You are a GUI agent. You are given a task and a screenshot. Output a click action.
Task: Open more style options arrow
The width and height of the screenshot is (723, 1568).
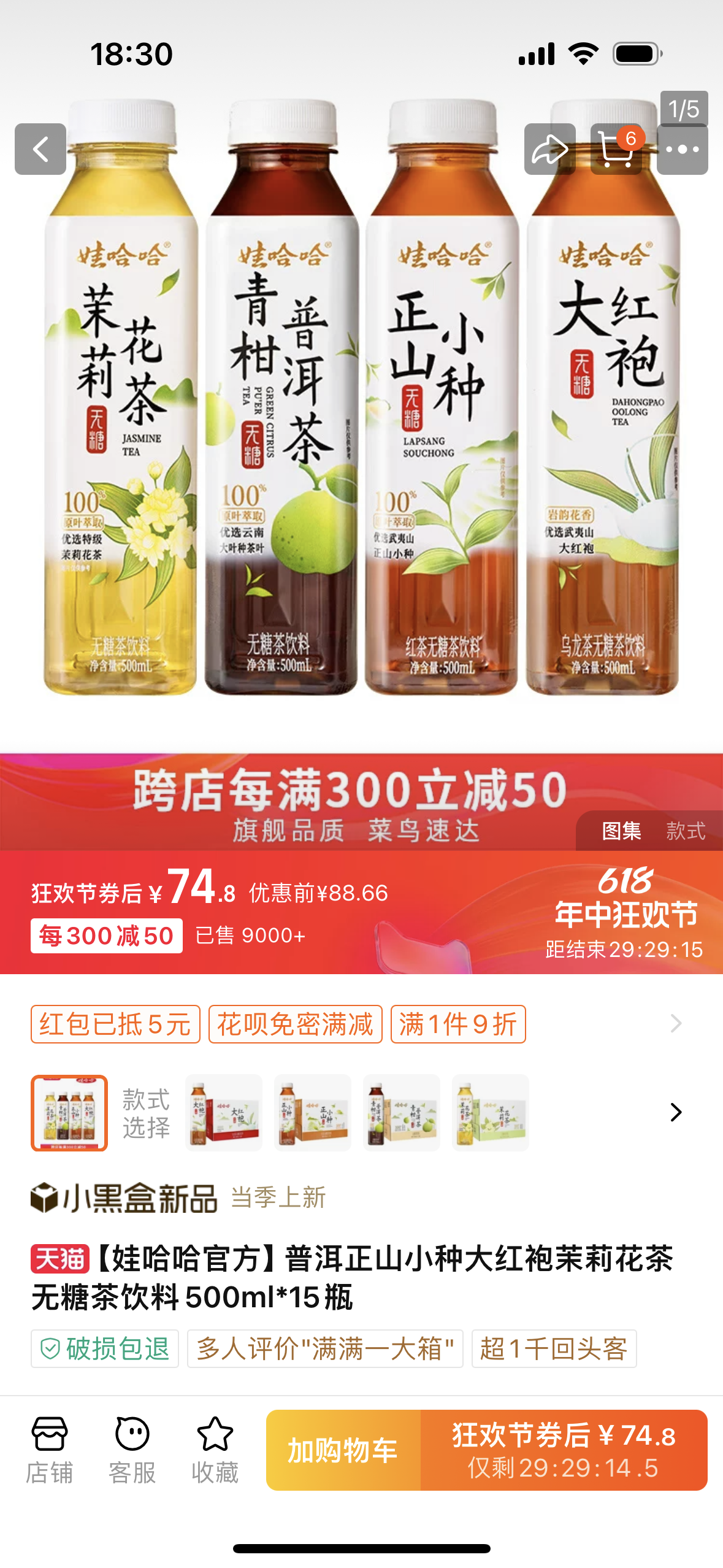(x=675, y=1112)
